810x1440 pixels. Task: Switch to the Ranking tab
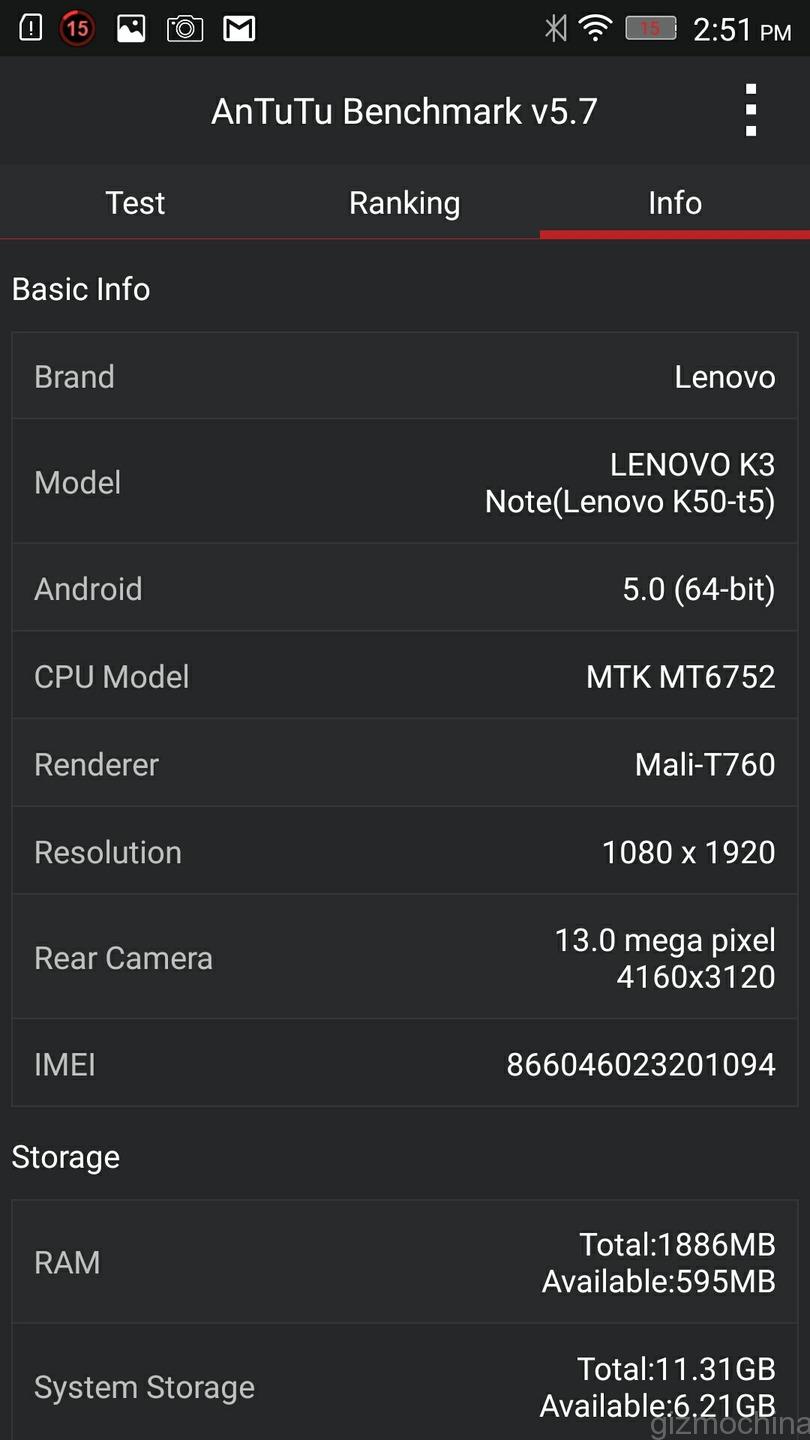click(404, 203)
